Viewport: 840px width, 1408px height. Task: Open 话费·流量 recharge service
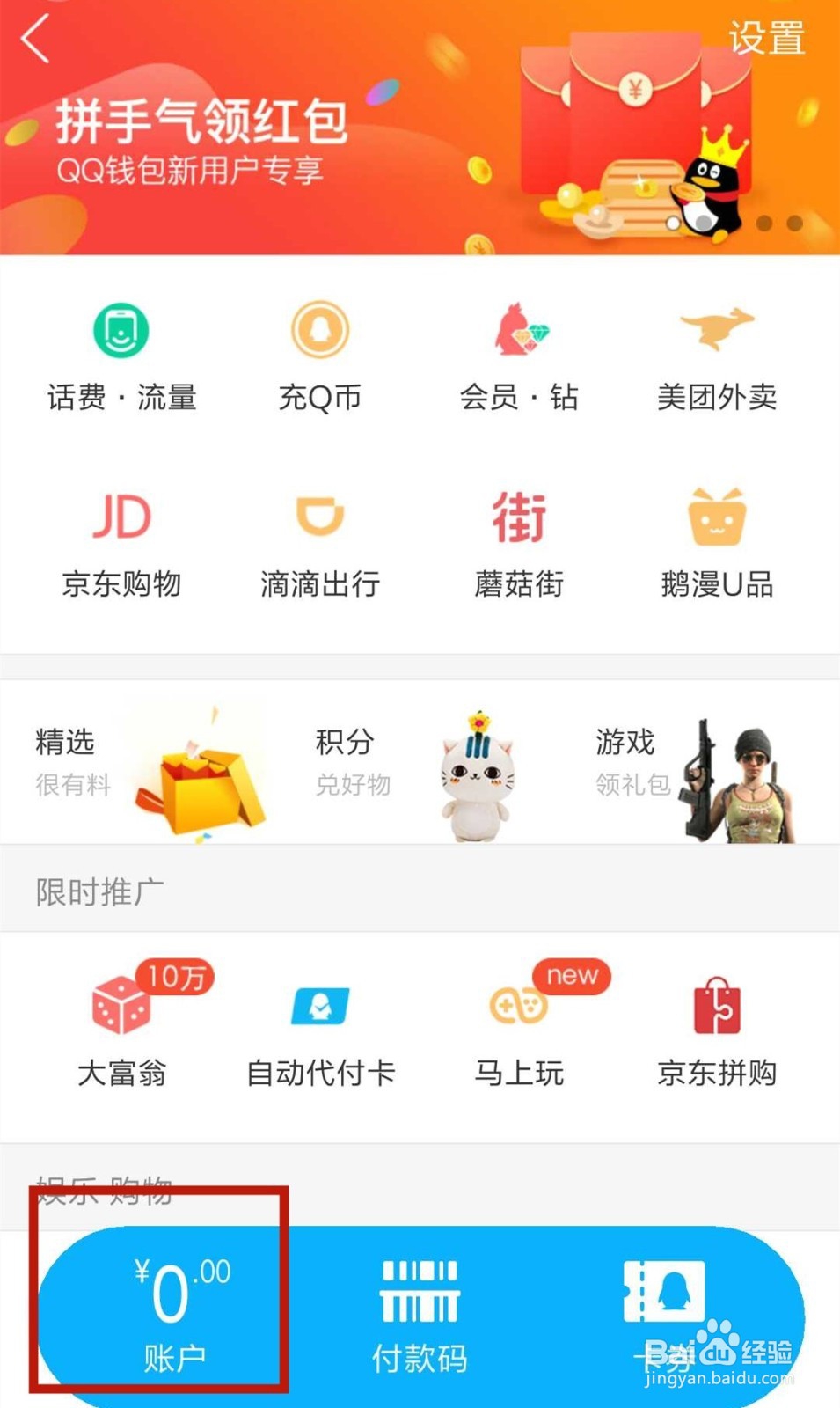123,352
